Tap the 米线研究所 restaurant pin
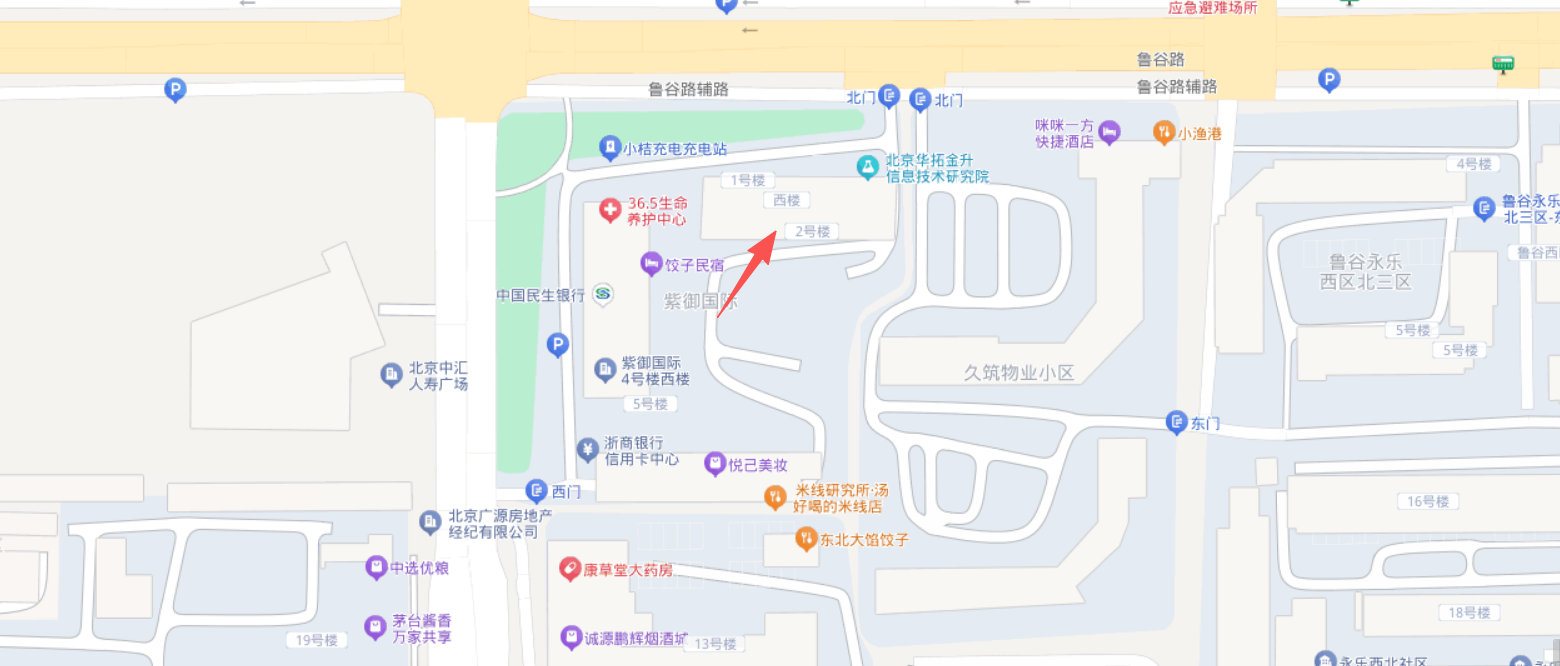Viewport: 1560px width, 666px height. (x=775, y=497)
